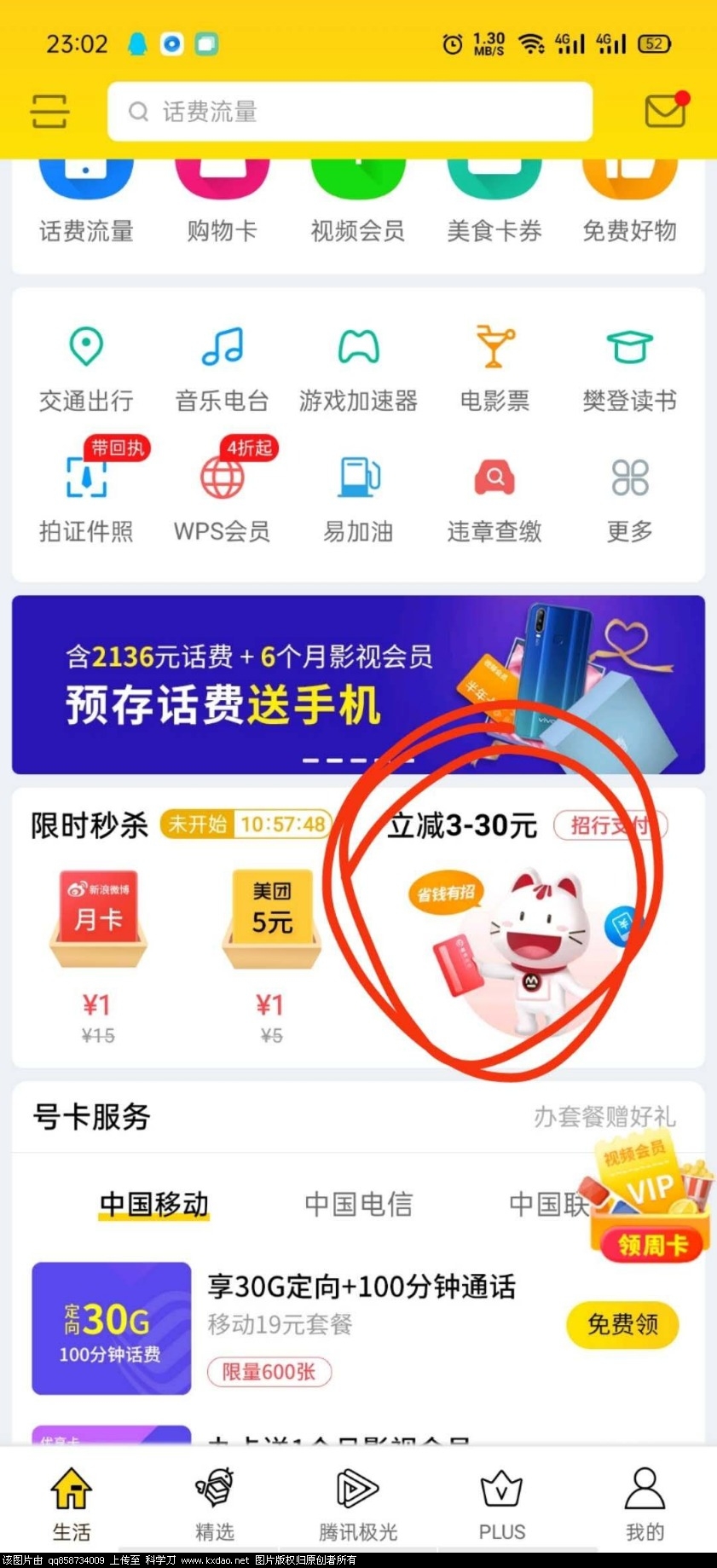Viewport: 717px width, 1568px height.
Task: Open 交通出行 service
Action: (86, 368)
